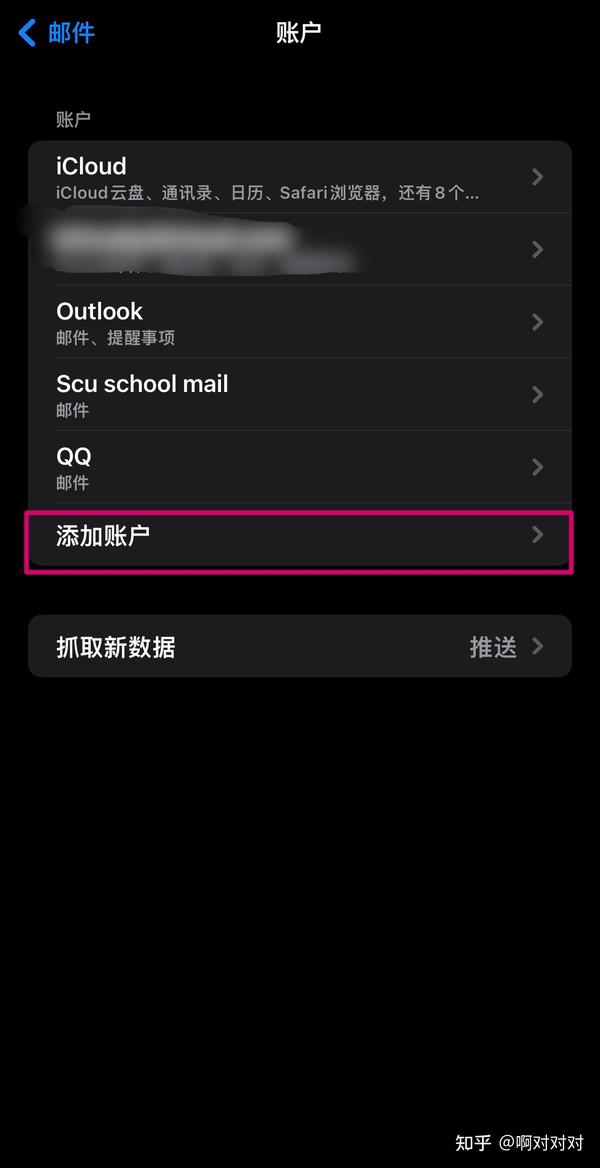Open the QQ mail account
Image resolution: width=600 pixels, height=1168 pixels.
coord(299,467)
